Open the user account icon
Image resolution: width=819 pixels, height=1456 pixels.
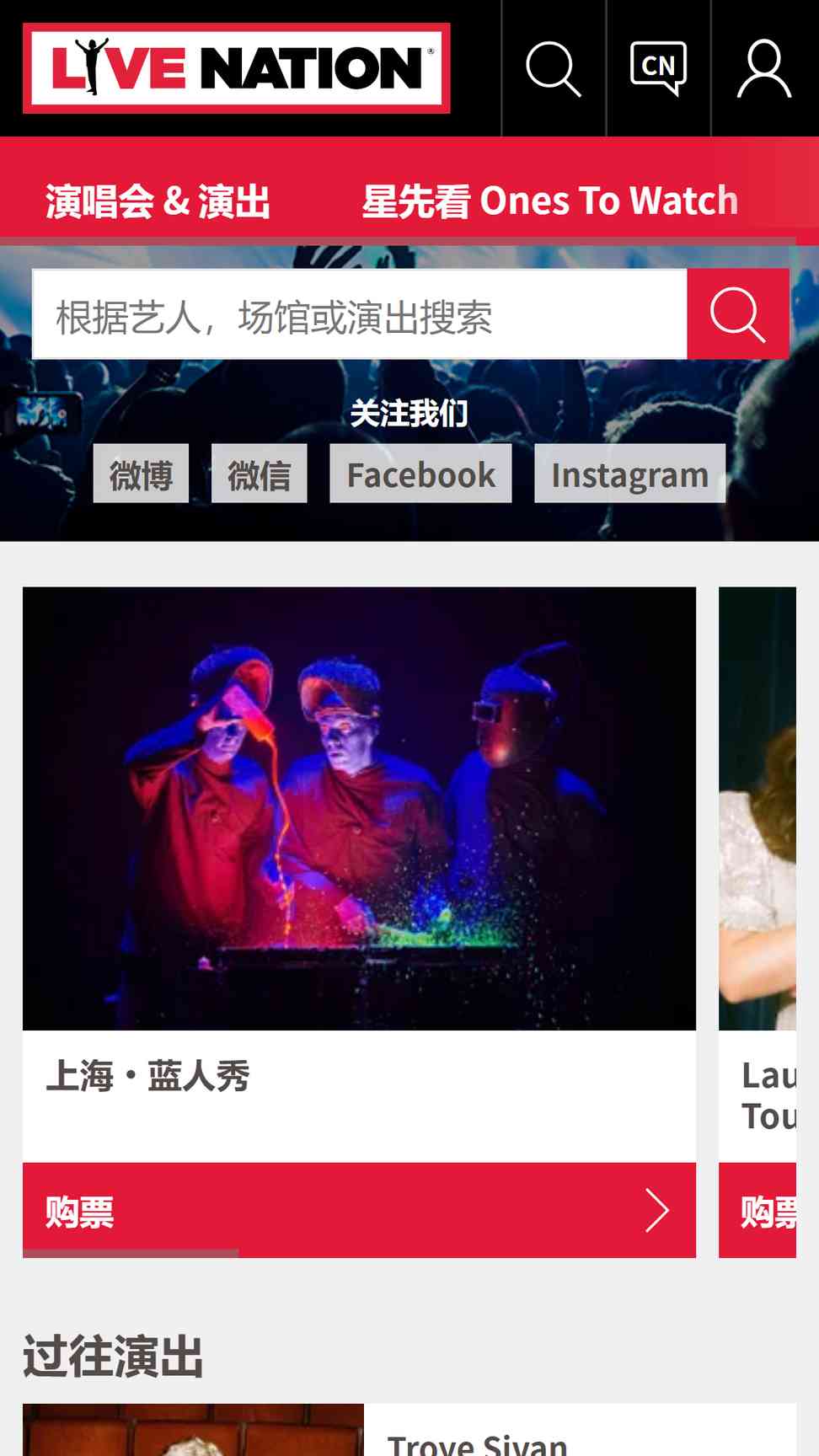(764, 68)
